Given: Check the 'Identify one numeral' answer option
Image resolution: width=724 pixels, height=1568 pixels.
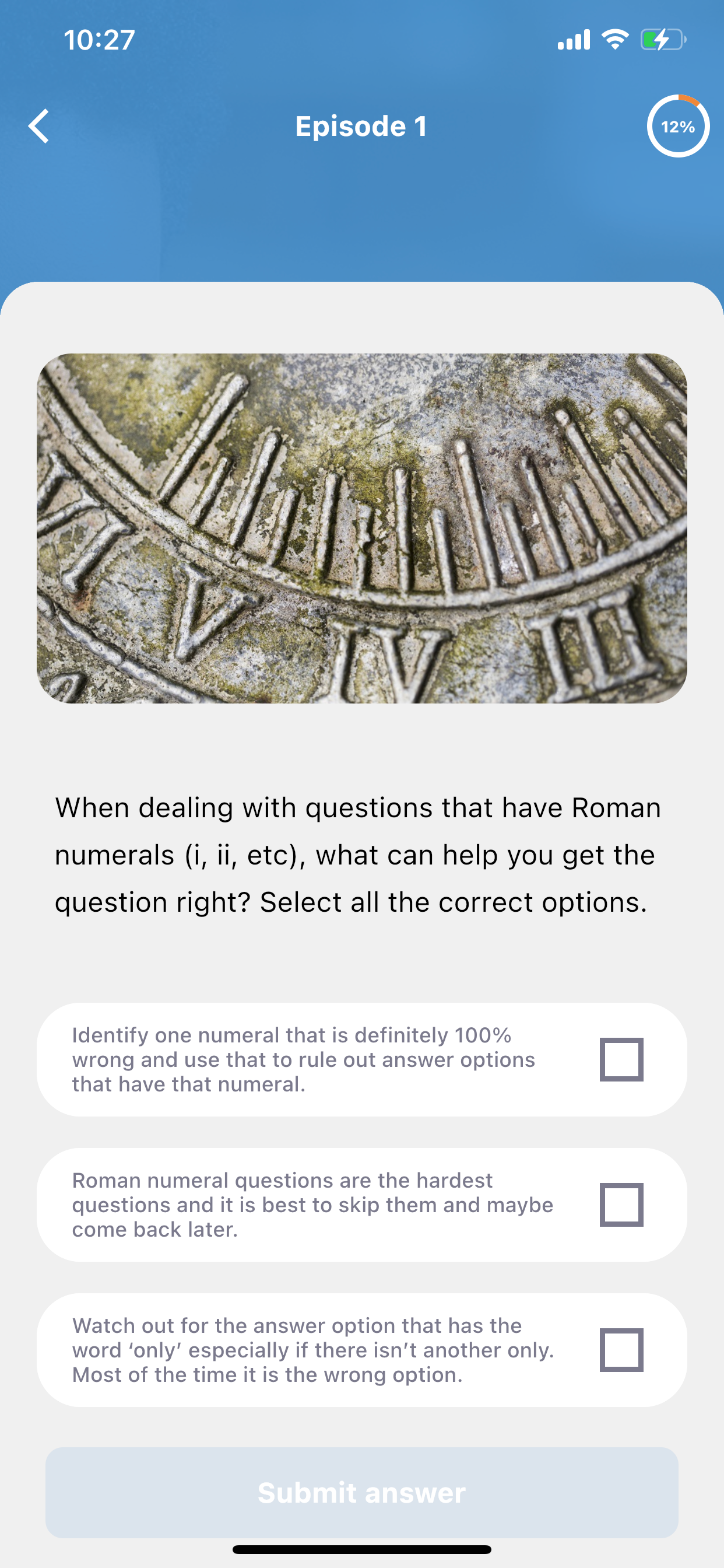Looking at the screenshot, I should tap(621, 1059).
